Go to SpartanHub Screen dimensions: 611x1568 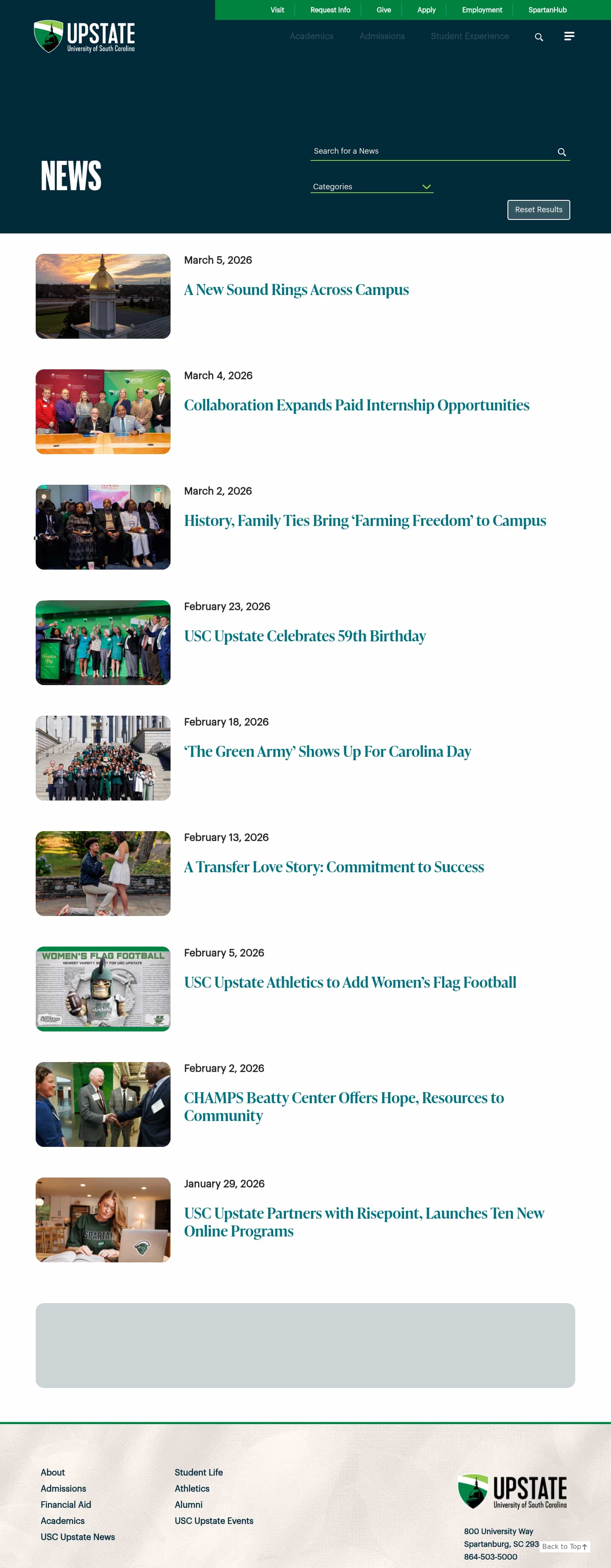[547, 10]
